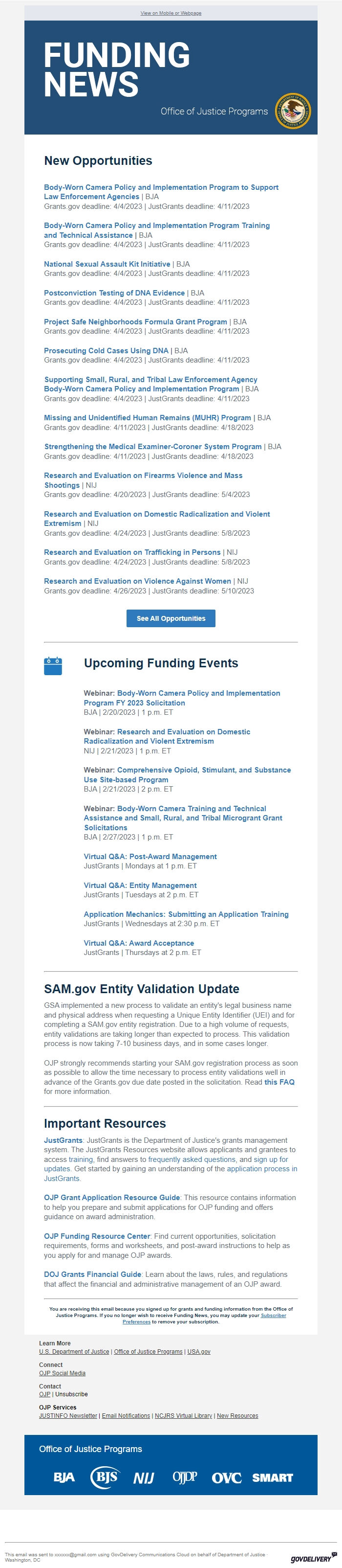342x1568 pixels.
Task: Open Postconviction Testing of DNA Evidence
Action: [114, 293]
